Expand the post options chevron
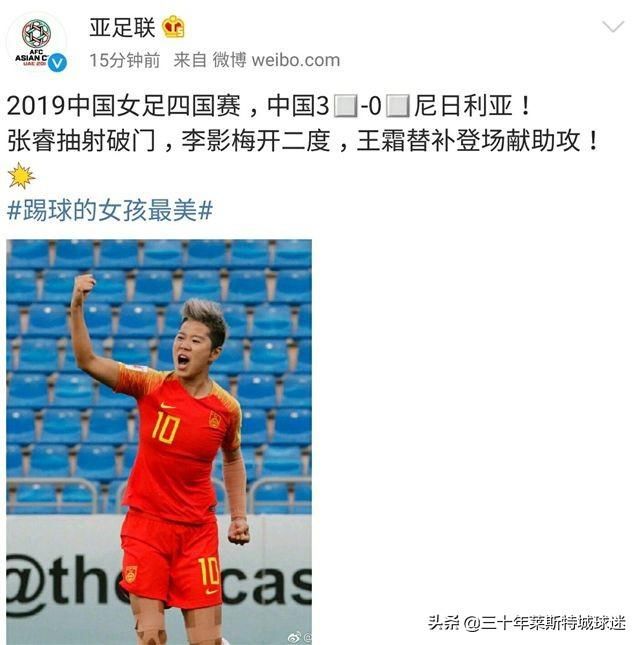Viewport: 640px width, 645px height. click(611, 27)
